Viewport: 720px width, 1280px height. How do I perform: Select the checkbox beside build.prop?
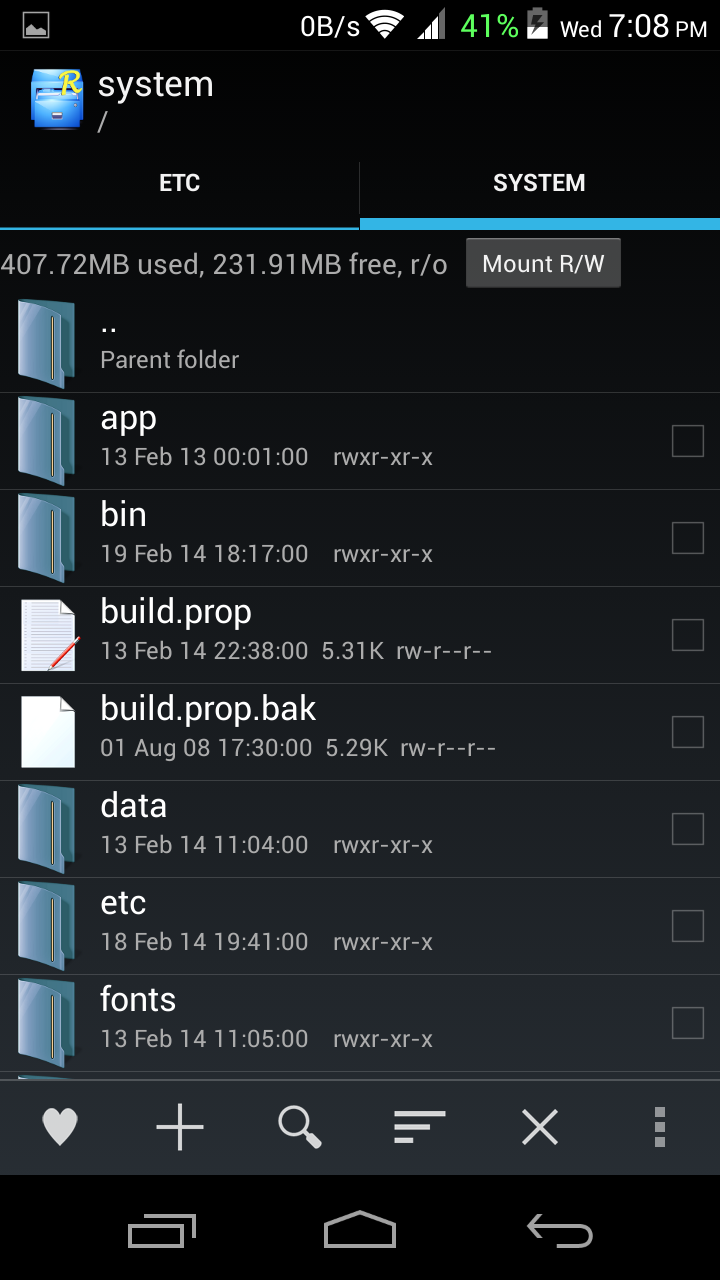(x=687, y=634)
